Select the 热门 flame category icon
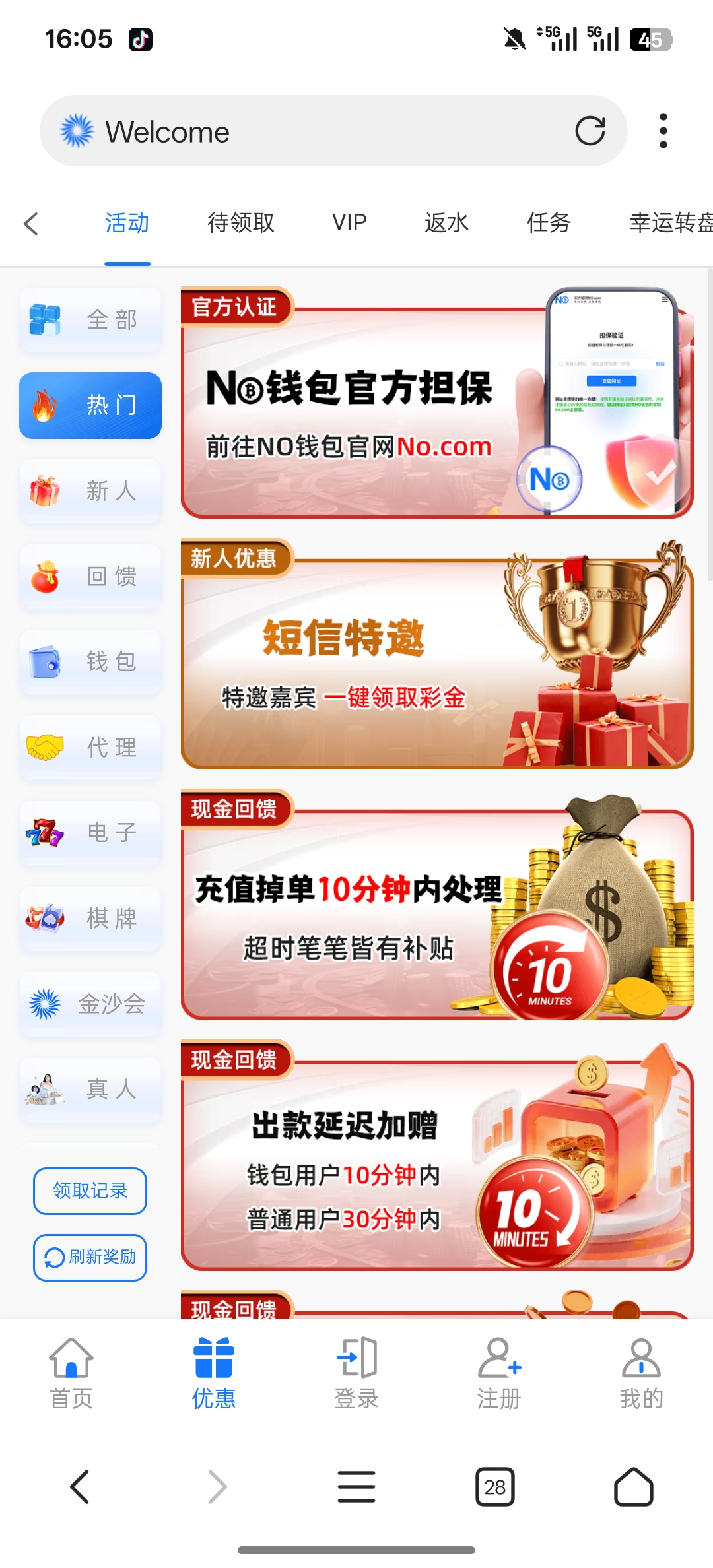The height and width of the screenshot is (1568, 713). (46, 405)
